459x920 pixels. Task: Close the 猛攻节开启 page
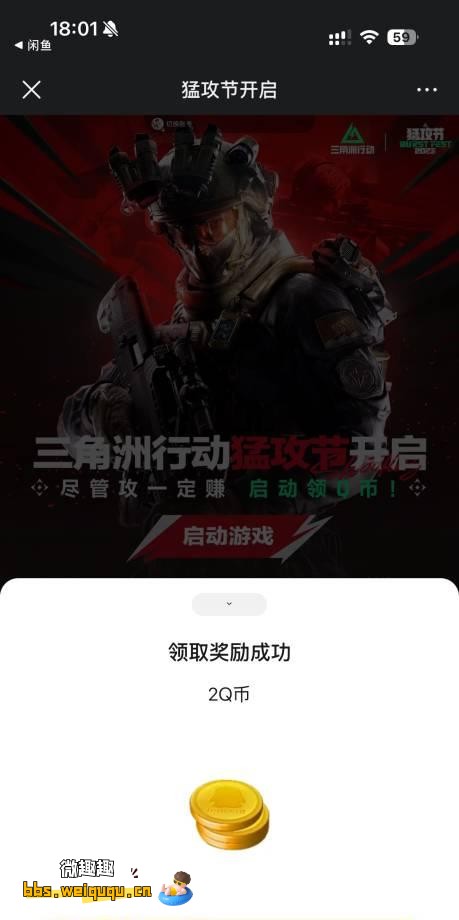31,90
